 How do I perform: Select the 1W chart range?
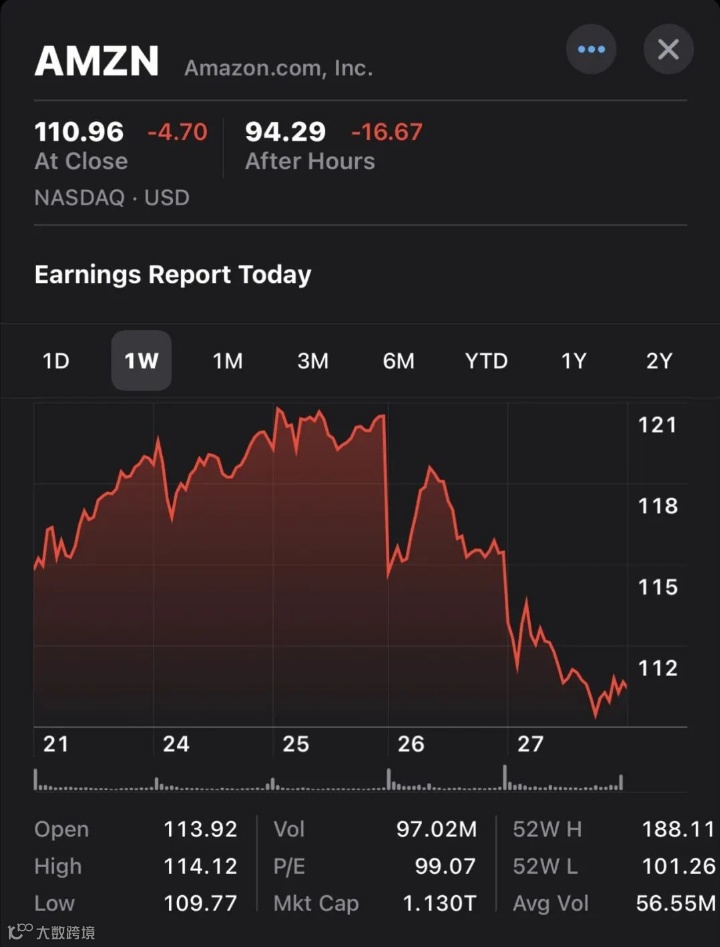(141, 361)
